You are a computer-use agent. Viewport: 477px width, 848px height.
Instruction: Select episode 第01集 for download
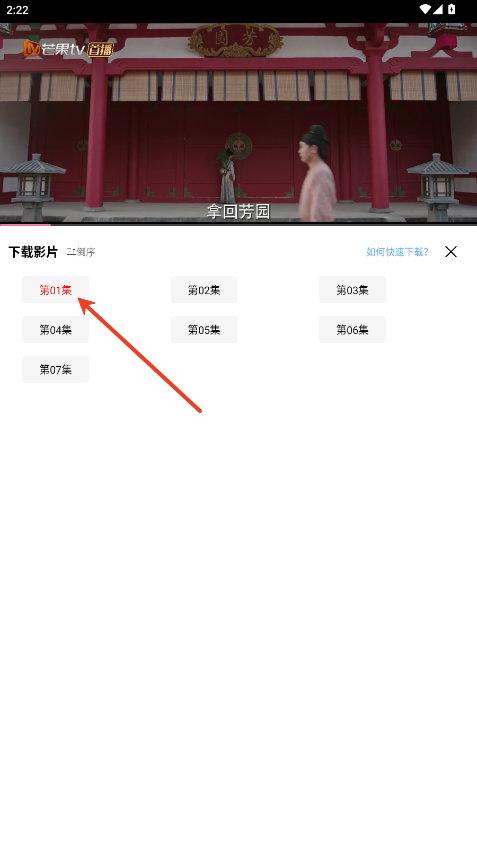pos(55,290)
